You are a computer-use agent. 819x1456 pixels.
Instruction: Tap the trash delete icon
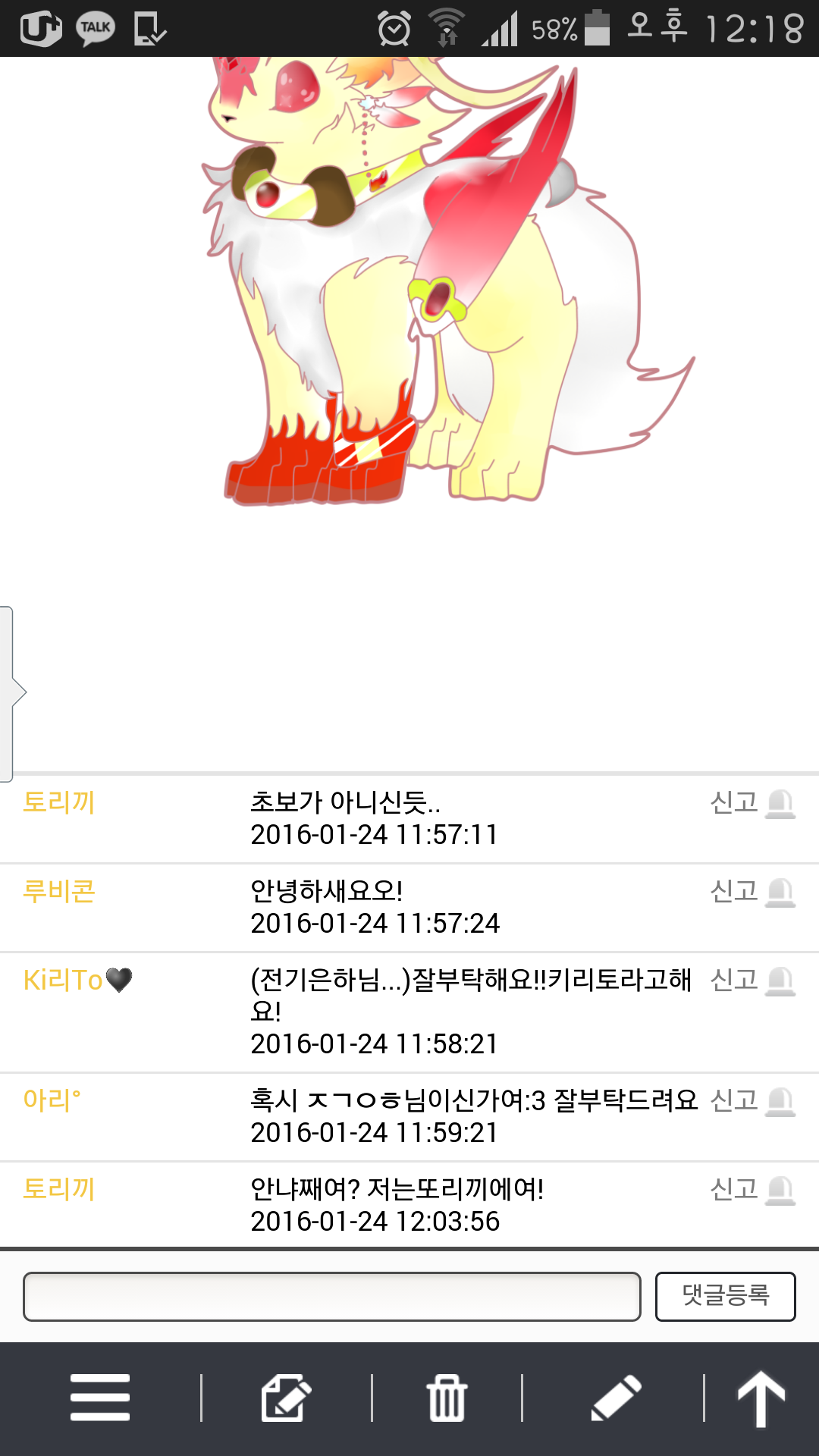pyautogui.click(x=446, y=1398)
